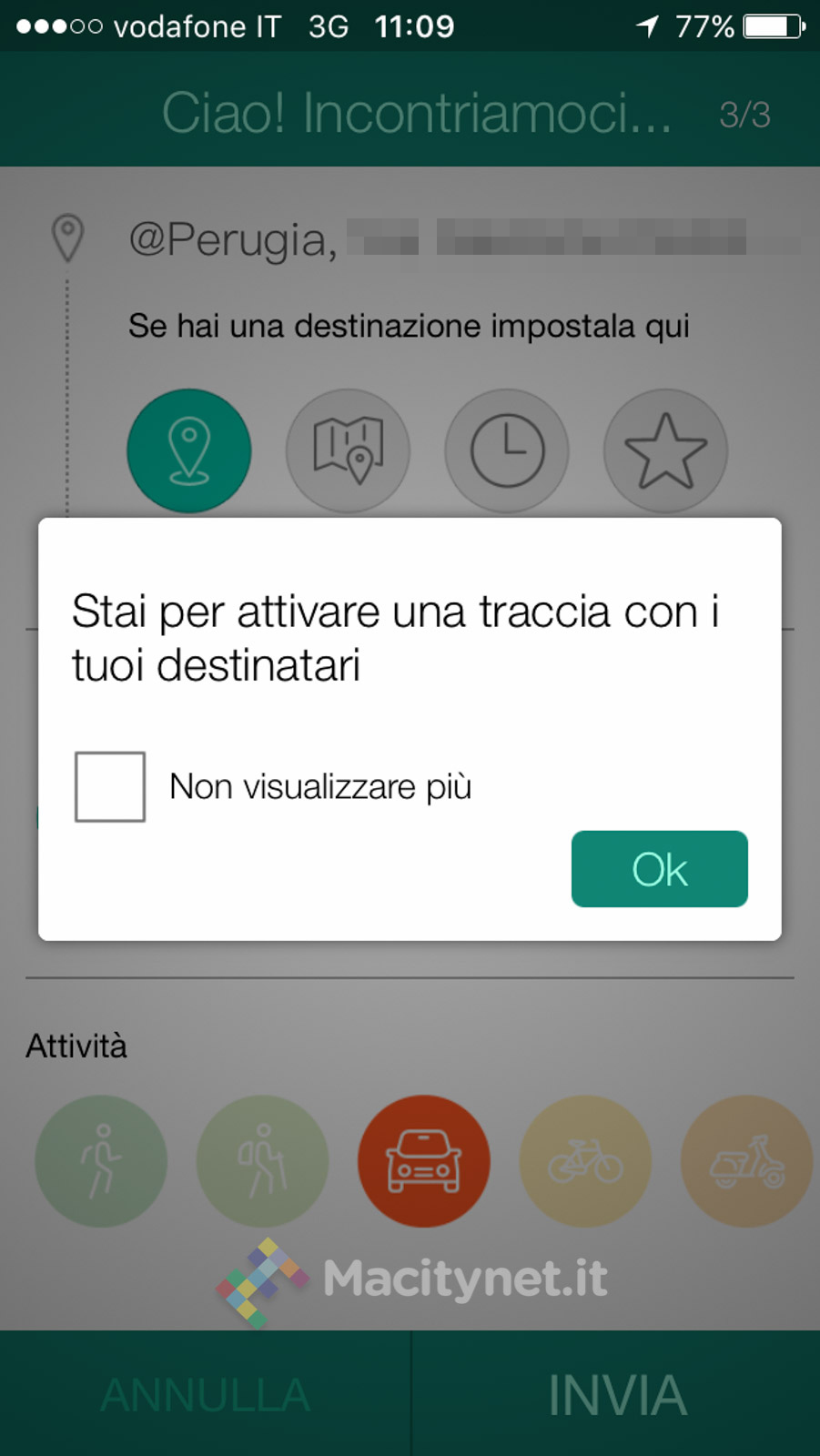
Task: Choose the scooter activity
Action: [746, 1160]
